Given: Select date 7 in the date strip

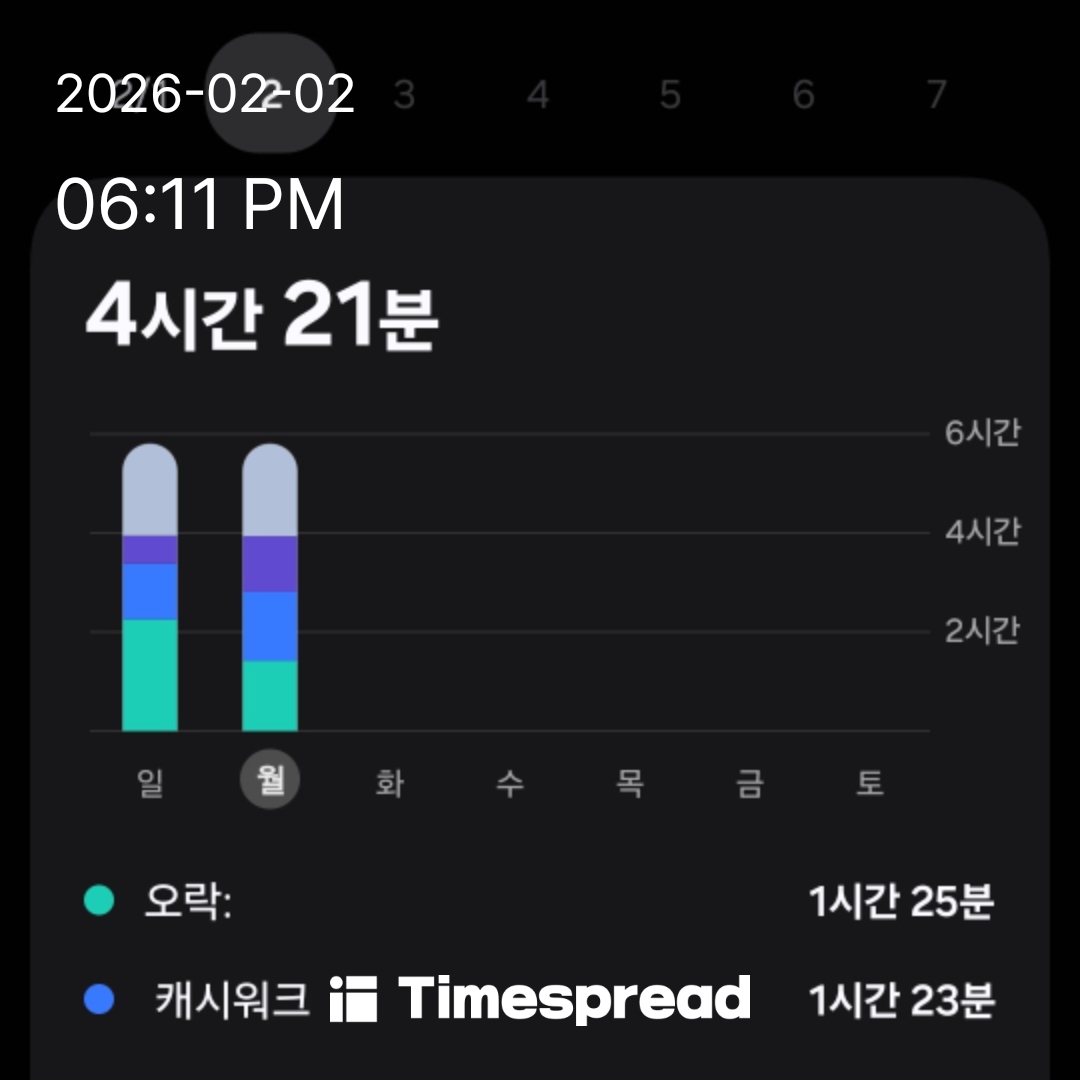Looking at the screenshot, I should coord(936,95).
